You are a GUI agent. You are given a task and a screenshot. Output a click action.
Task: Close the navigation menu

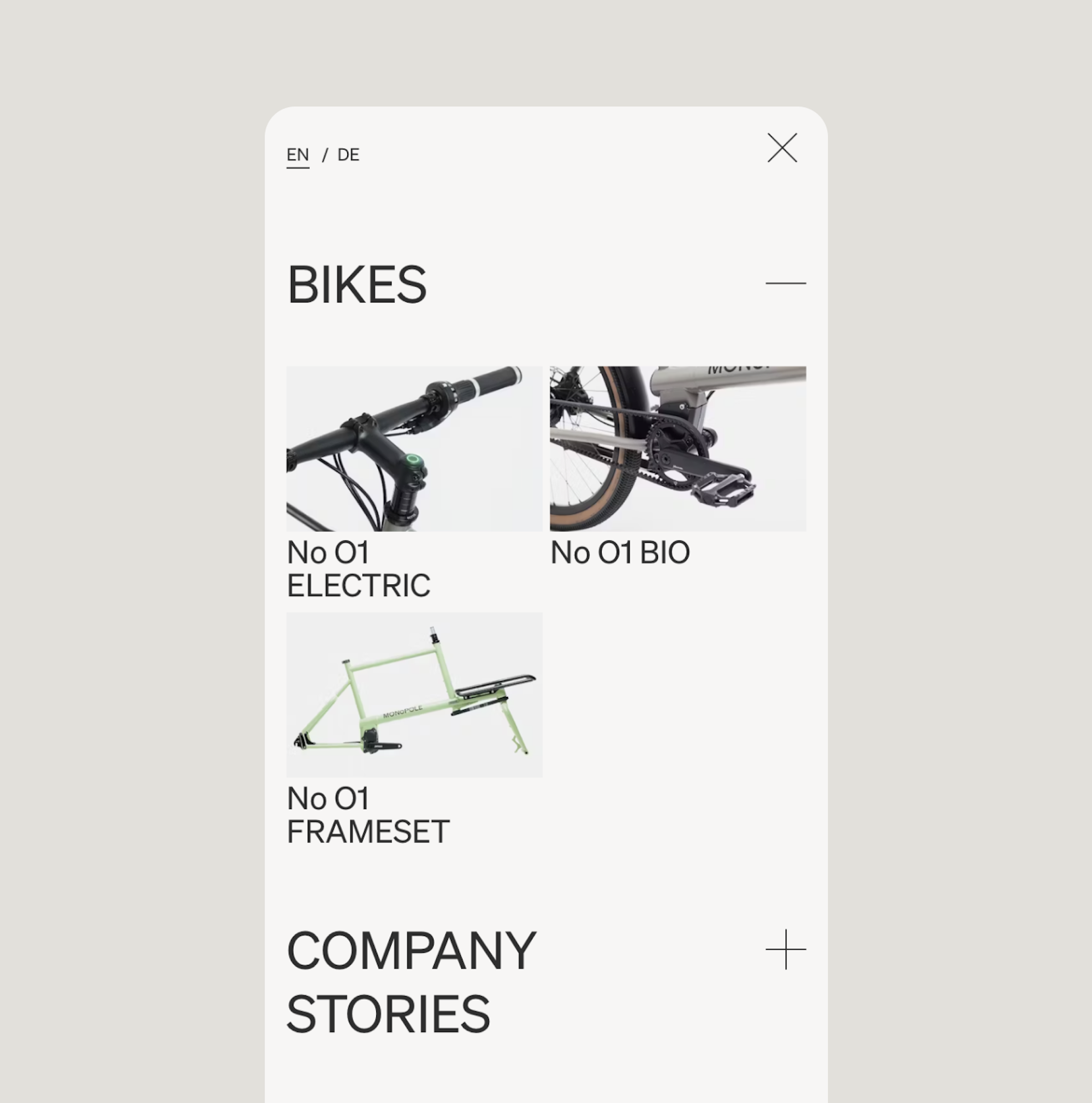782,148
